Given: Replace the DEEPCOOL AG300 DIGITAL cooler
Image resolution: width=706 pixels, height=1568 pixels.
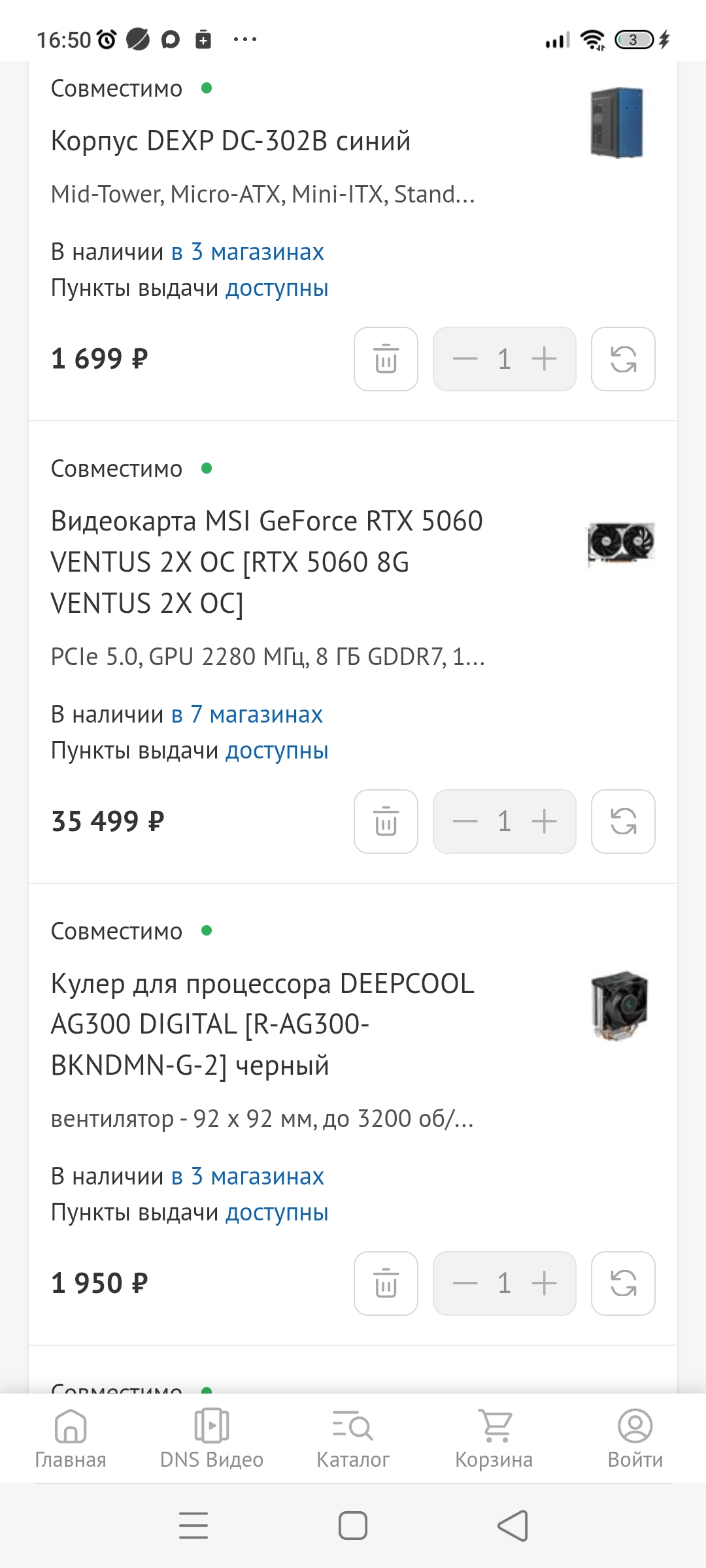Looking at the screenshot, I should (x=623, y=1283).
